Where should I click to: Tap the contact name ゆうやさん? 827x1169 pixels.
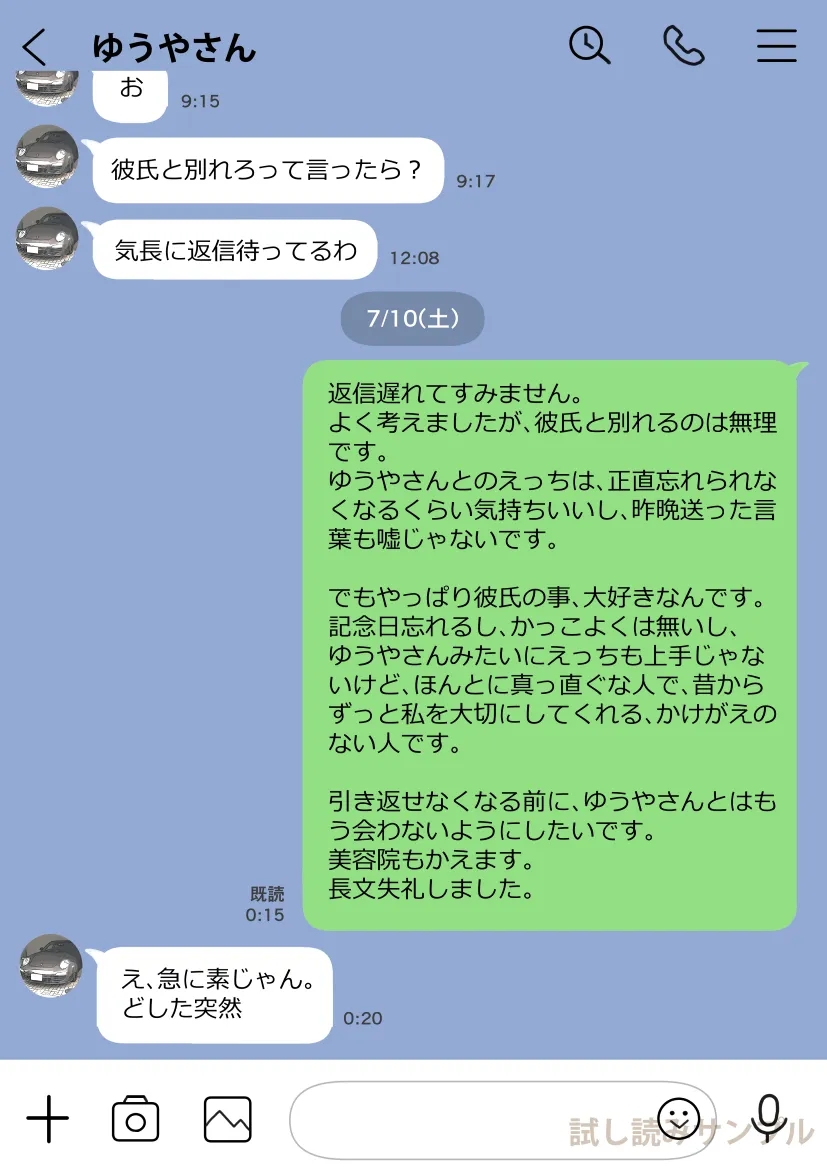[175, 46]
